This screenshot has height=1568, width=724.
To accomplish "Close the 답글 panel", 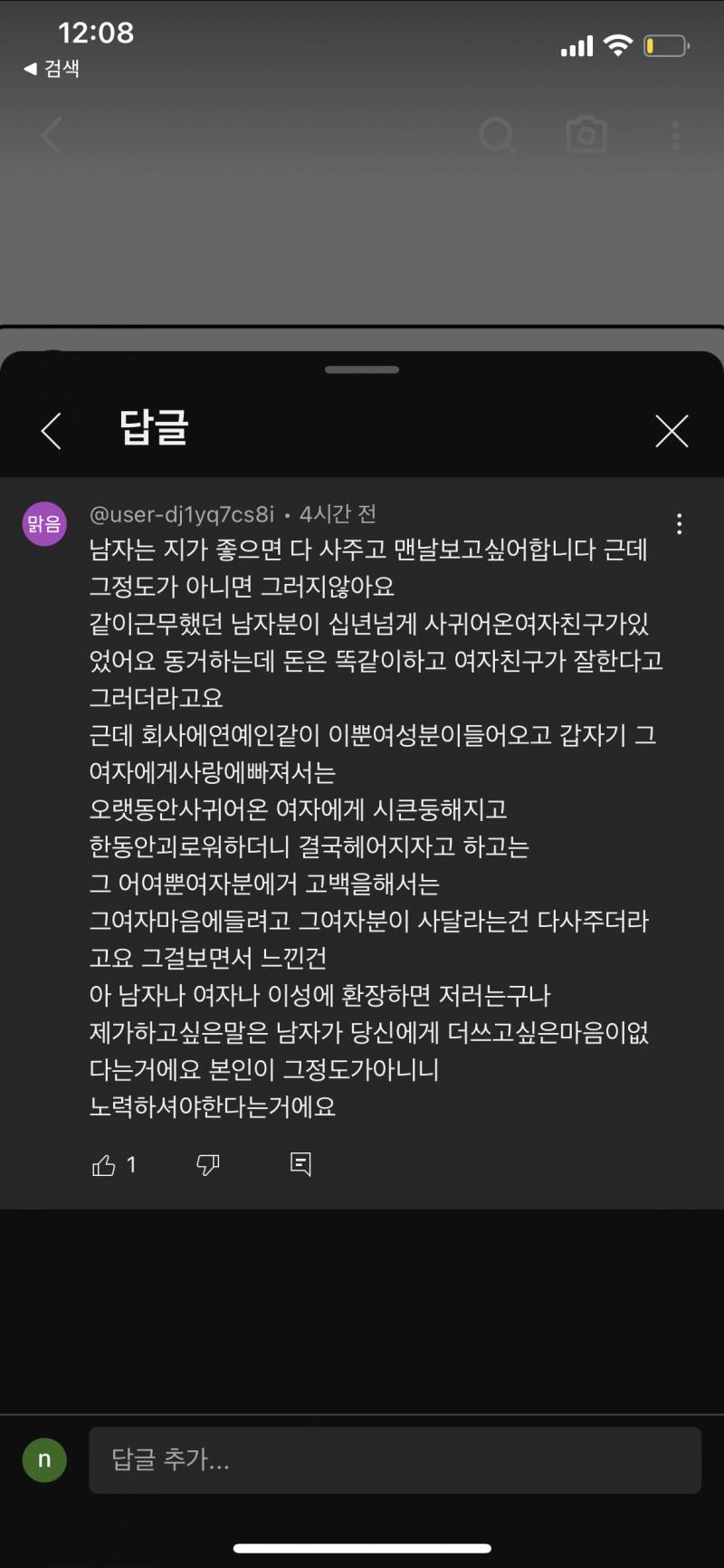I will (x=672, y=432).
